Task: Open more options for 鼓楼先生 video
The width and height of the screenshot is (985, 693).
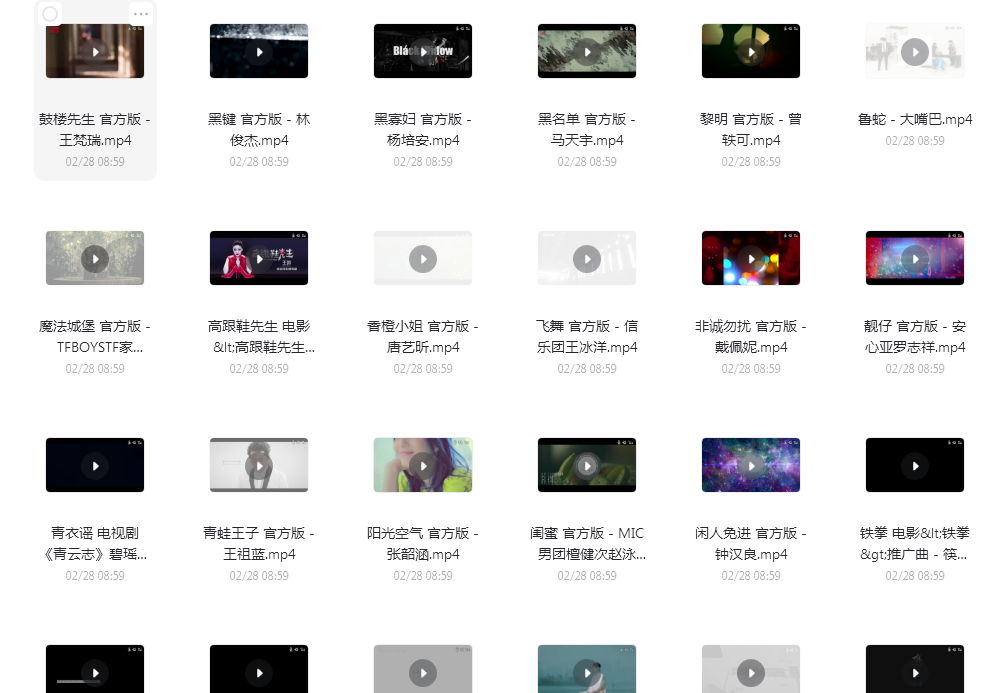Action: point(140,14)
